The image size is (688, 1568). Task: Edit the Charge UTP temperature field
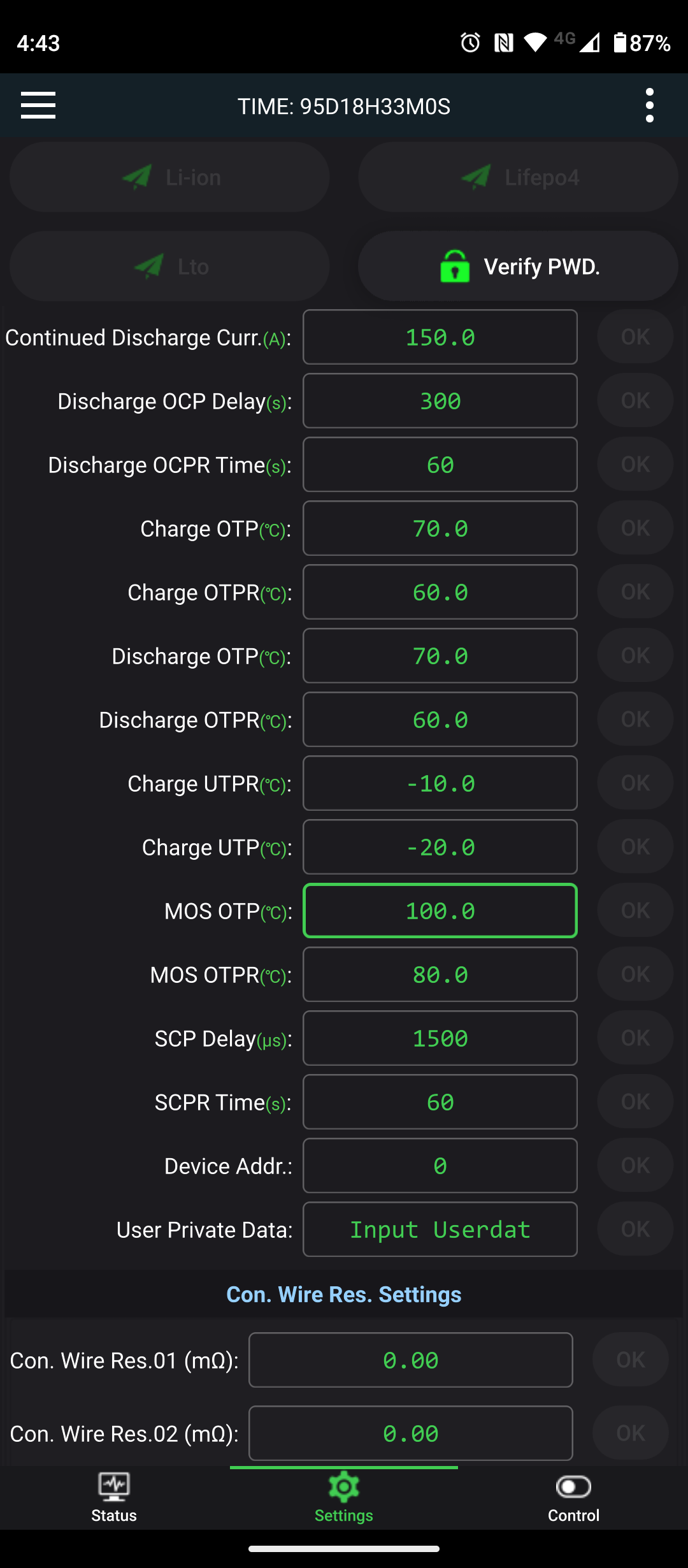coord(440,847)
